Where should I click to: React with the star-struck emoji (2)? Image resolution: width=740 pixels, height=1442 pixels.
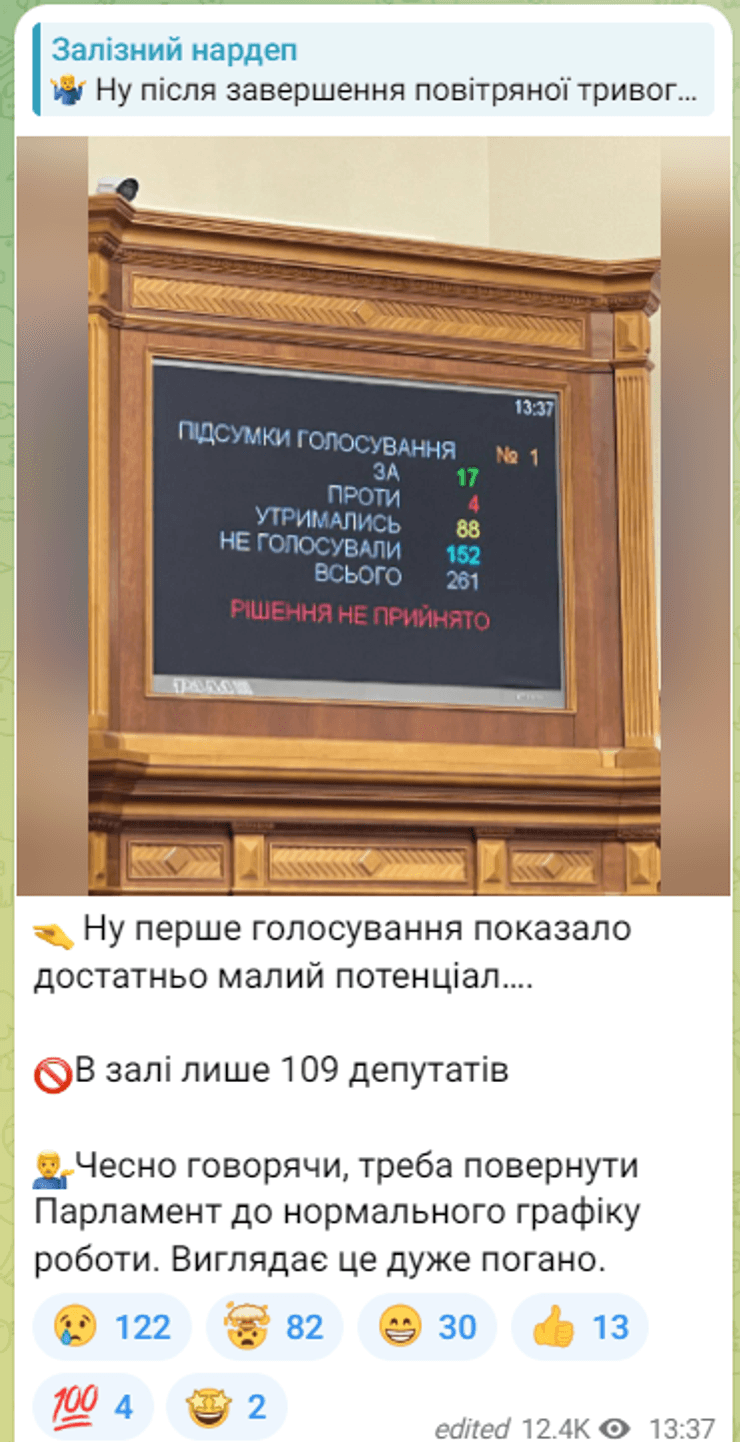226,1407
